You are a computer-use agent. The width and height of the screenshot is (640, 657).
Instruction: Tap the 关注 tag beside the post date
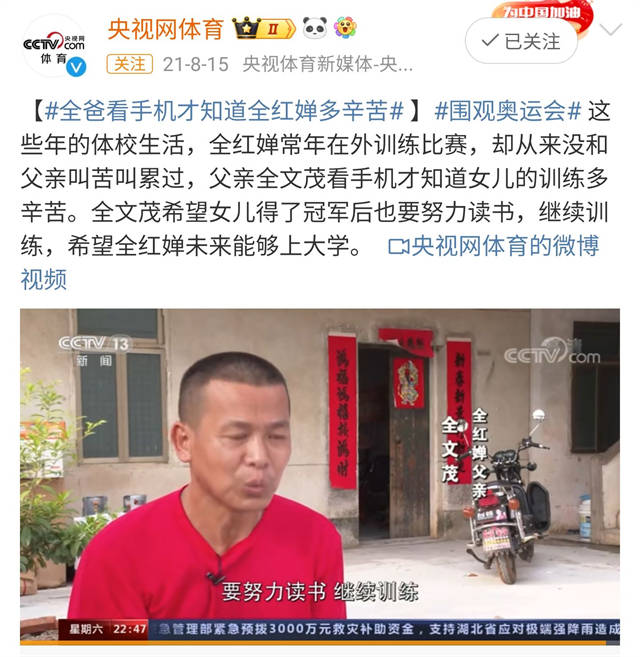[x=127, y=64]
